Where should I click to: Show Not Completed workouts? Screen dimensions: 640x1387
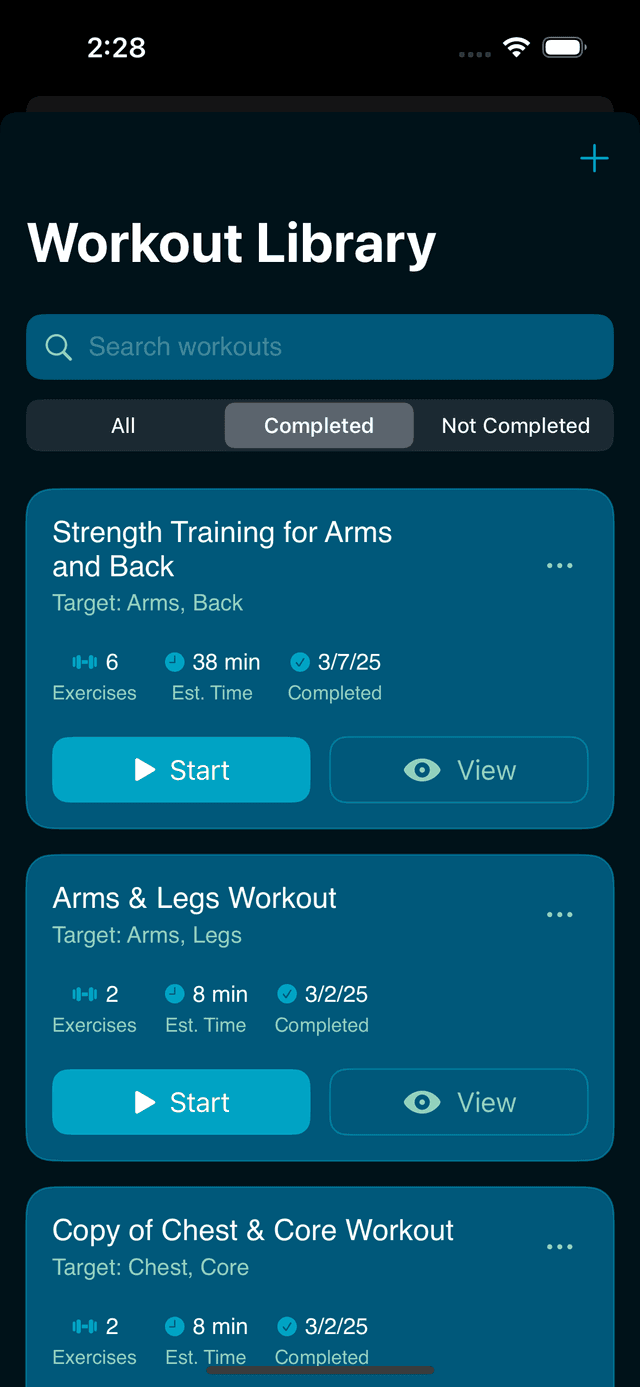pos(515,426)
